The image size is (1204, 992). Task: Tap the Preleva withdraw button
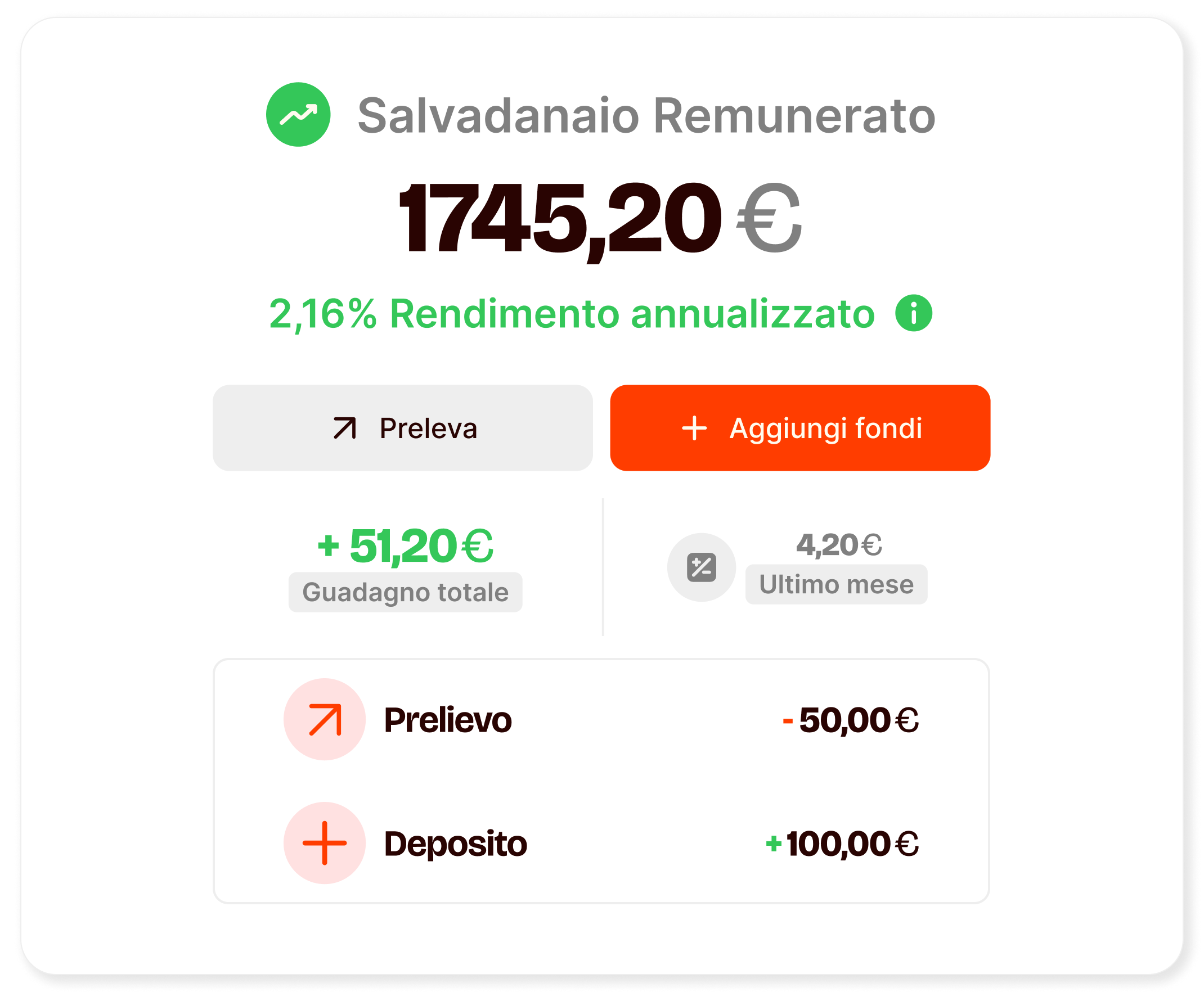402,428
